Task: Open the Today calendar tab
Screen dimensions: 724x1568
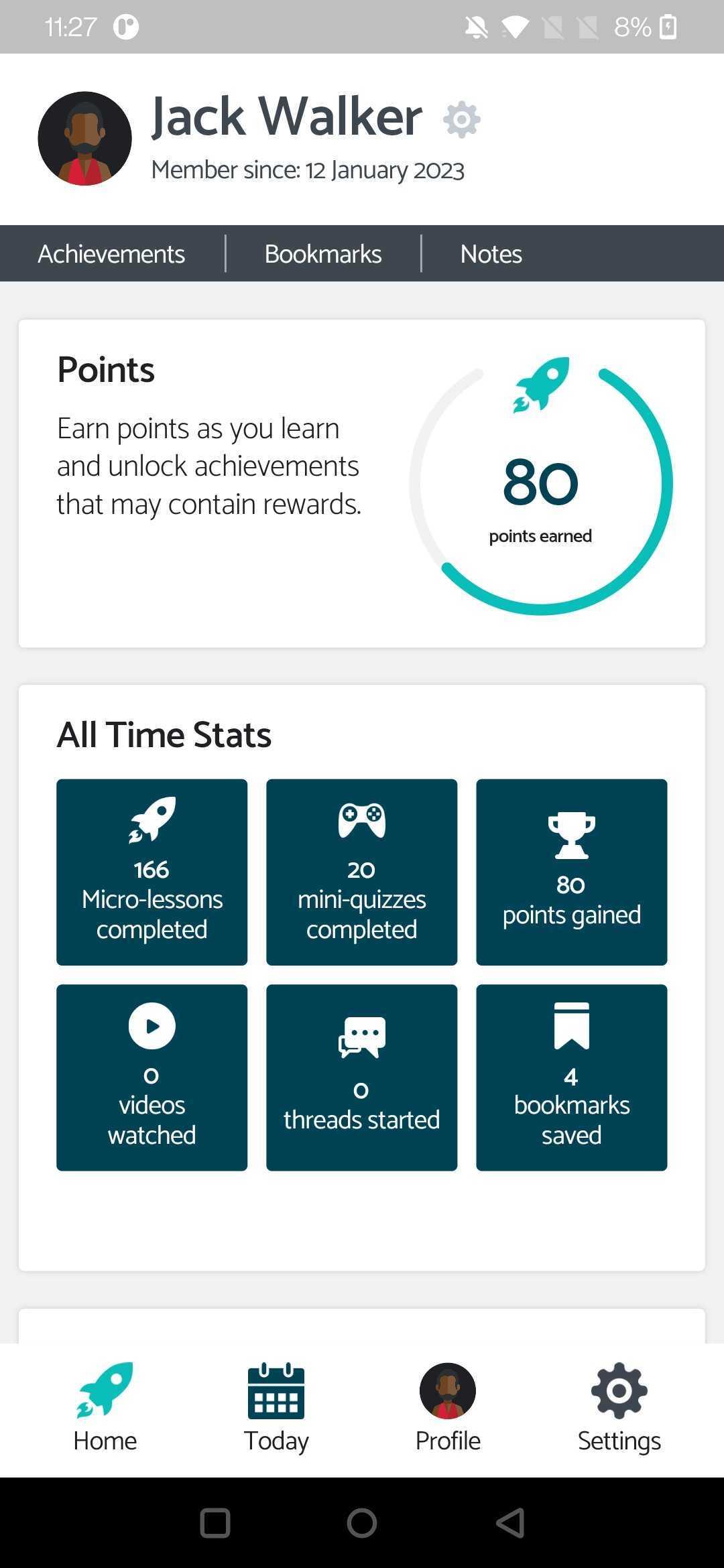Action: pyautogui.click(x=276, y=1407)
